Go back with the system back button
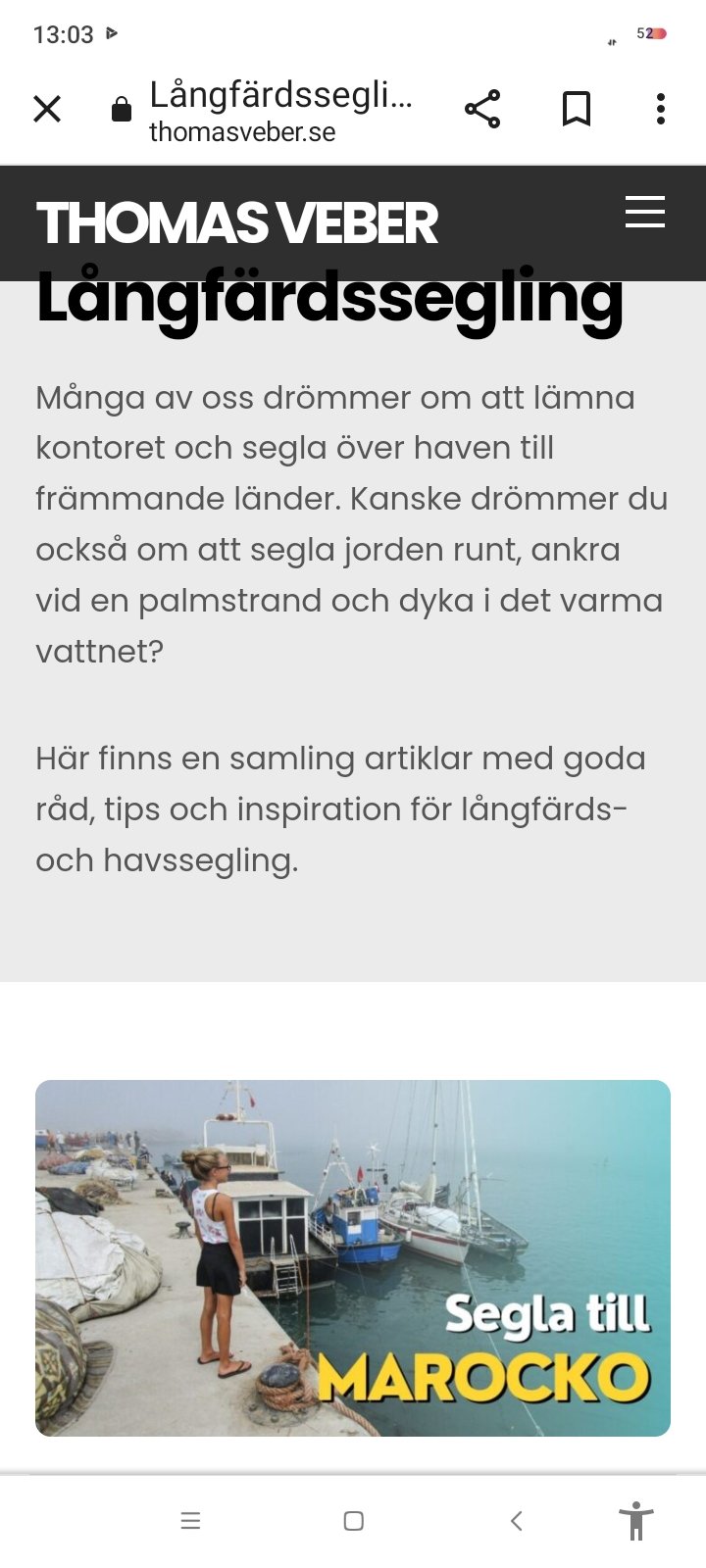The height and width of the screenshot is (1568, 706). [517, 1521]
